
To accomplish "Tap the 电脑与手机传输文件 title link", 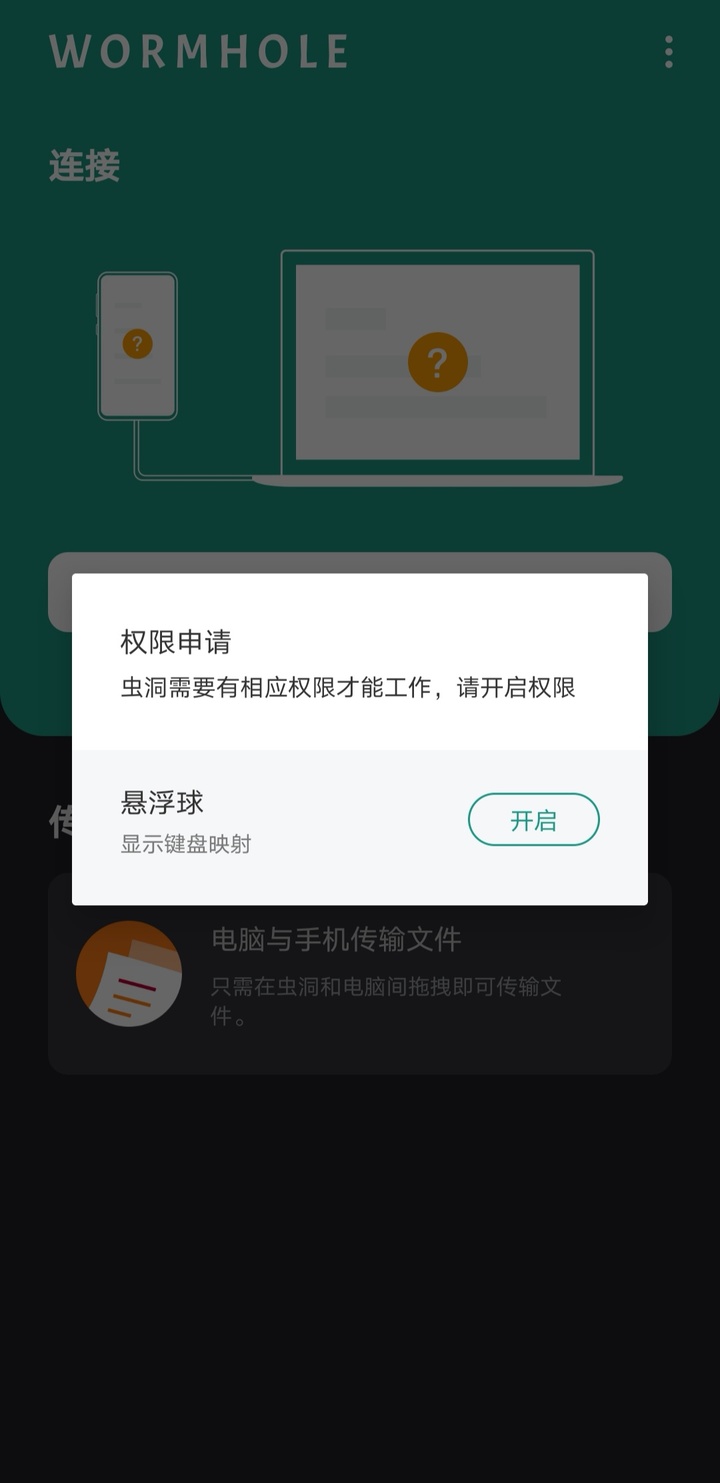I will tap(334, 939).
